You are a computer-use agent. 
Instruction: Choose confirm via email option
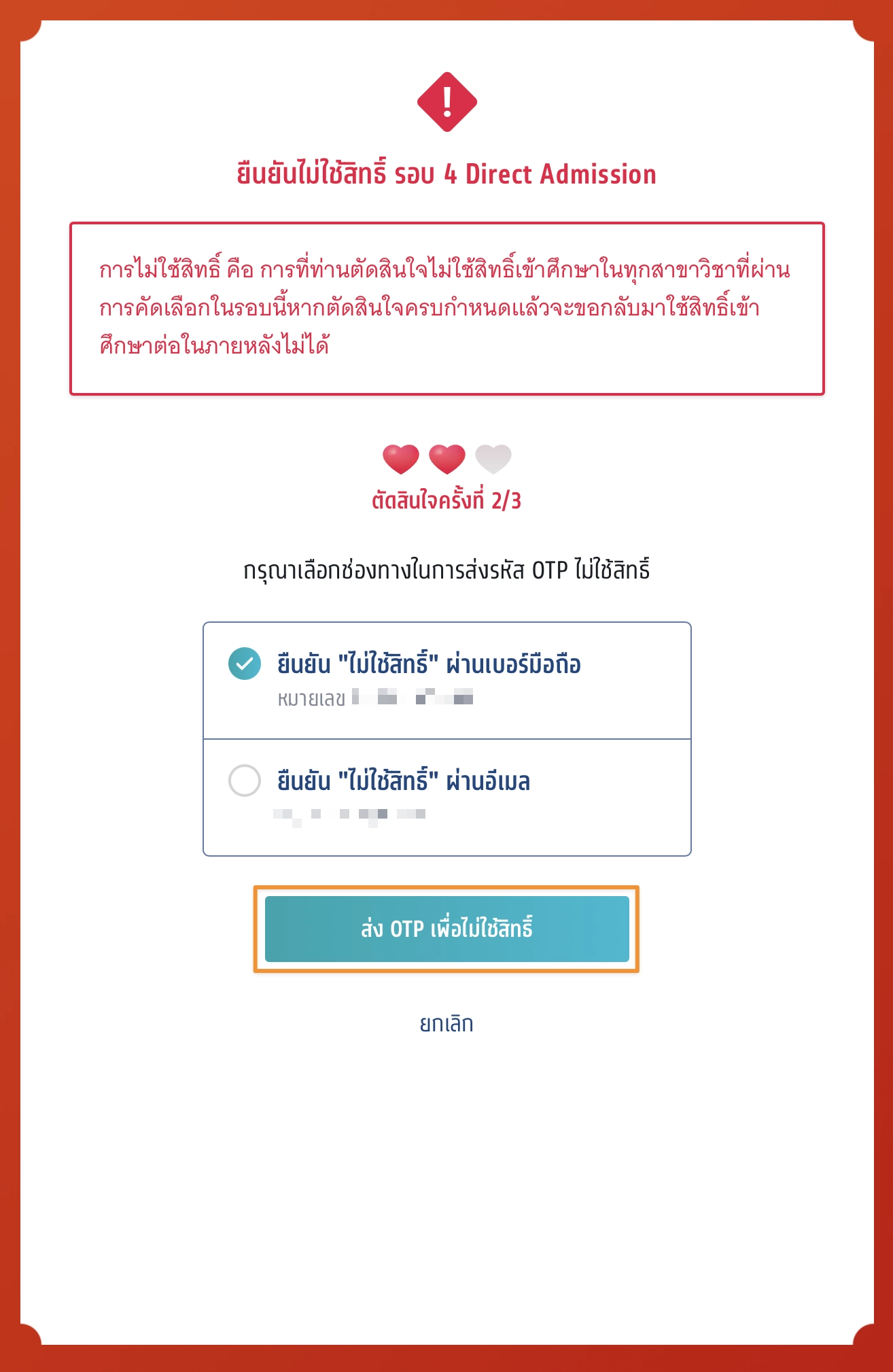[245, 781]
